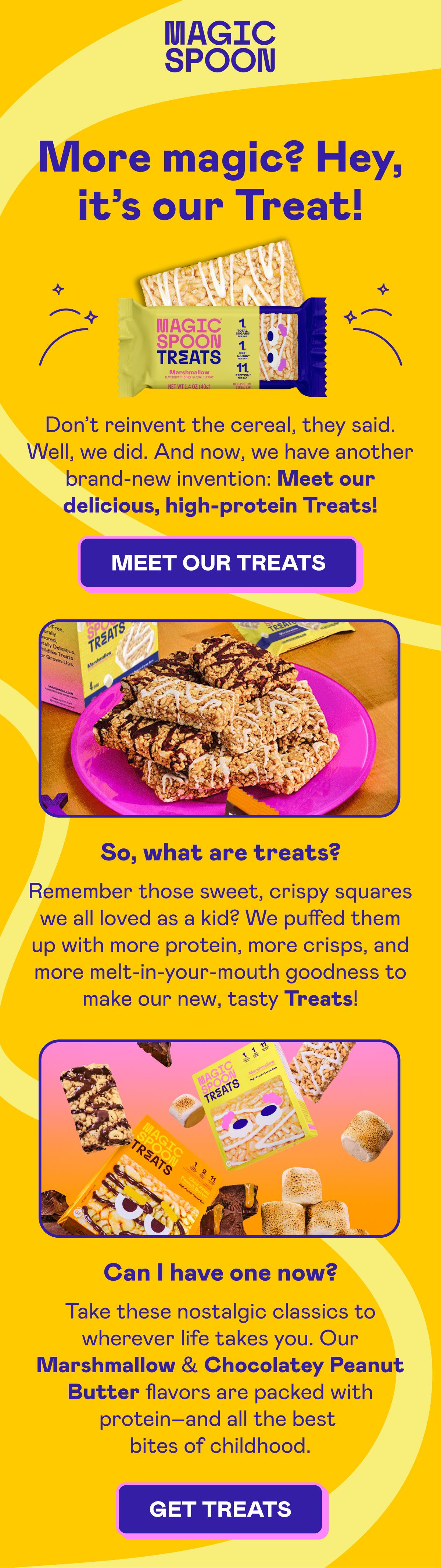Open the photo of treats on pink plate
This screenshot has height=1568, width=441.
pos(219,718)
